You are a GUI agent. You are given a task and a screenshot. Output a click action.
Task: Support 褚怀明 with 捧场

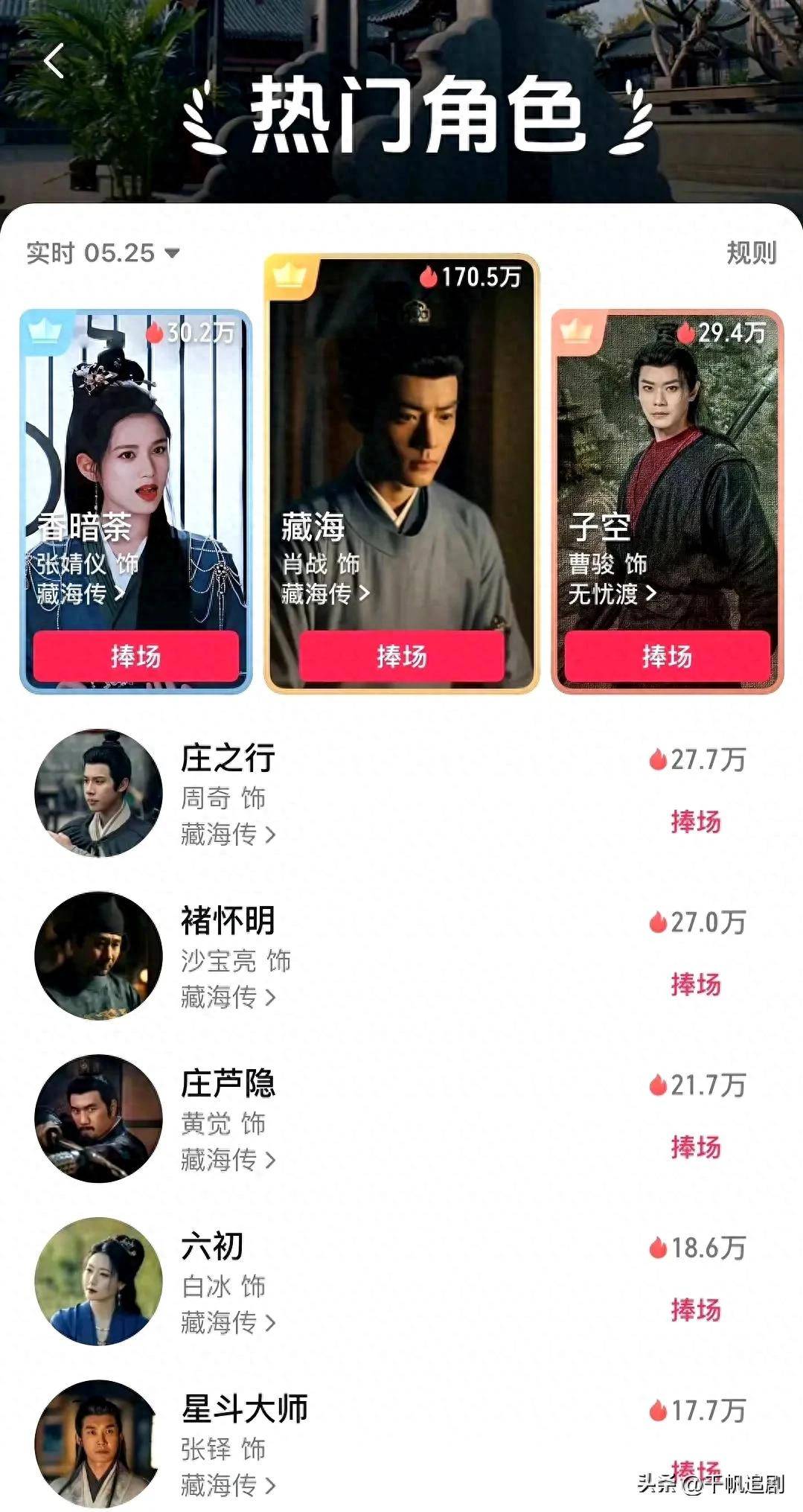pyautogui.click(x=695, y=984)
